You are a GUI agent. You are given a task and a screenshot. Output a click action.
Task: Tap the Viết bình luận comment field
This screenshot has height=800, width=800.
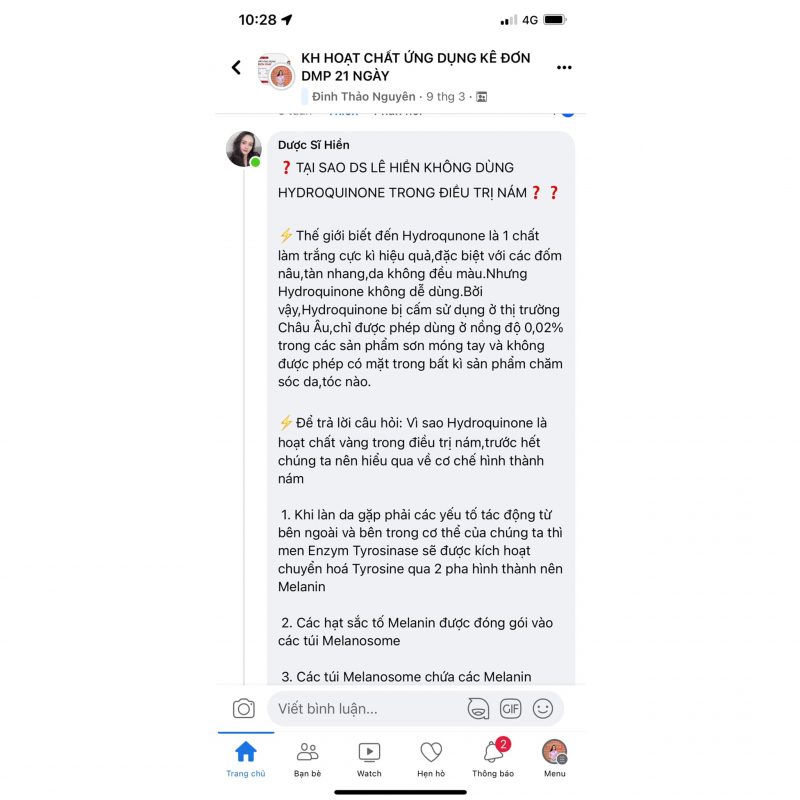(x=365, y=709)
